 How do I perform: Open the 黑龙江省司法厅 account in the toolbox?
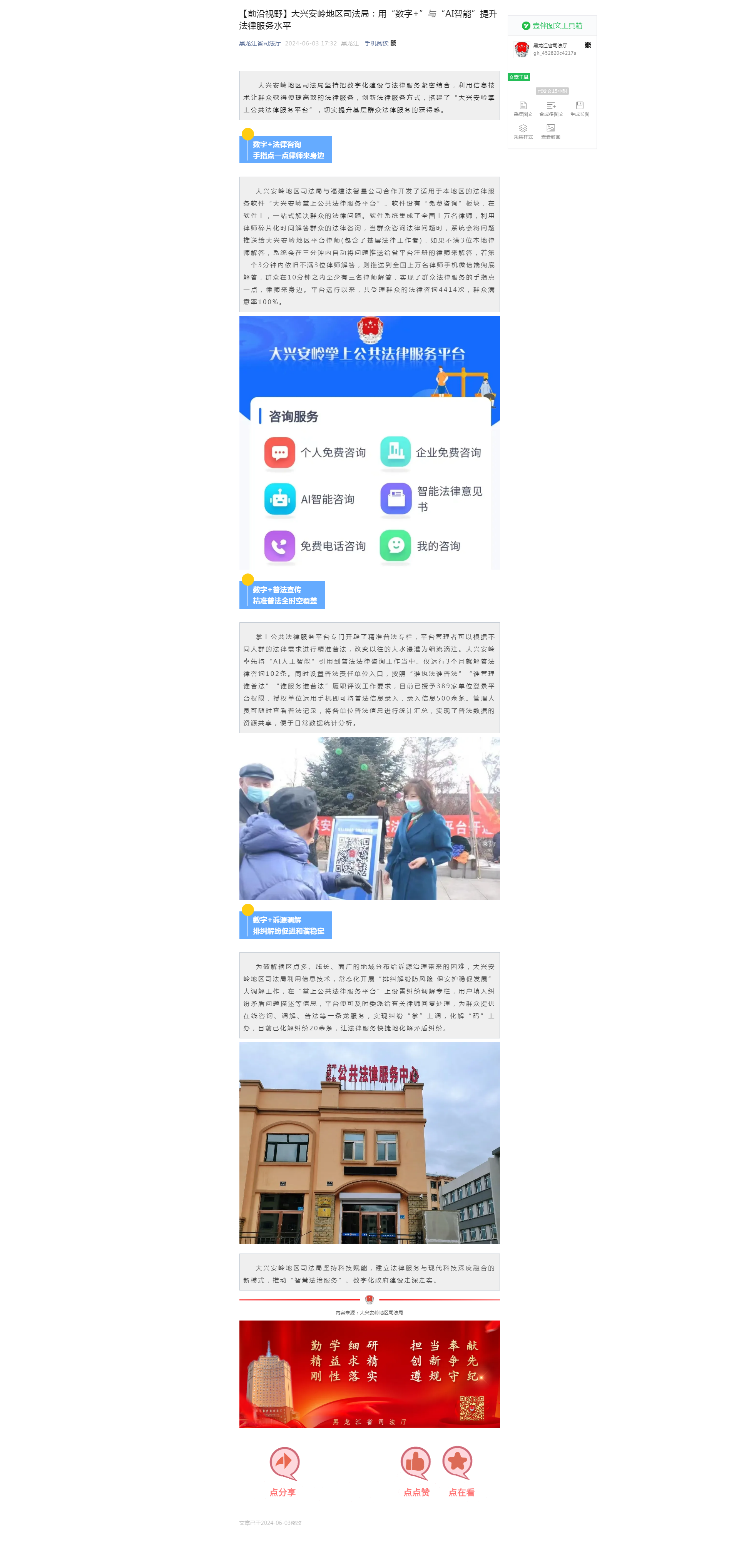(x=550, y=46)
